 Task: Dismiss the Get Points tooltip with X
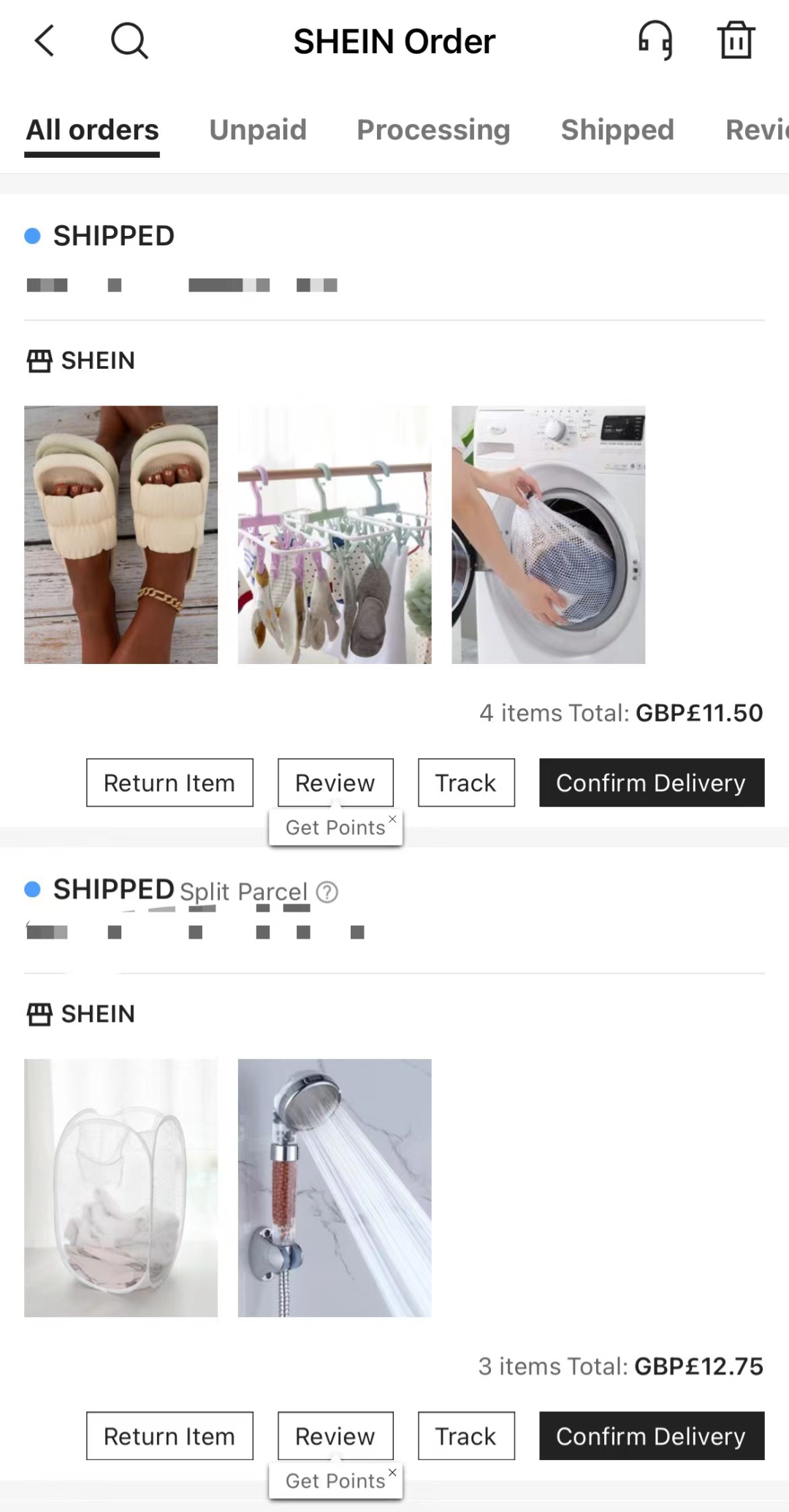pyautogui.click(x=392, y=818)
